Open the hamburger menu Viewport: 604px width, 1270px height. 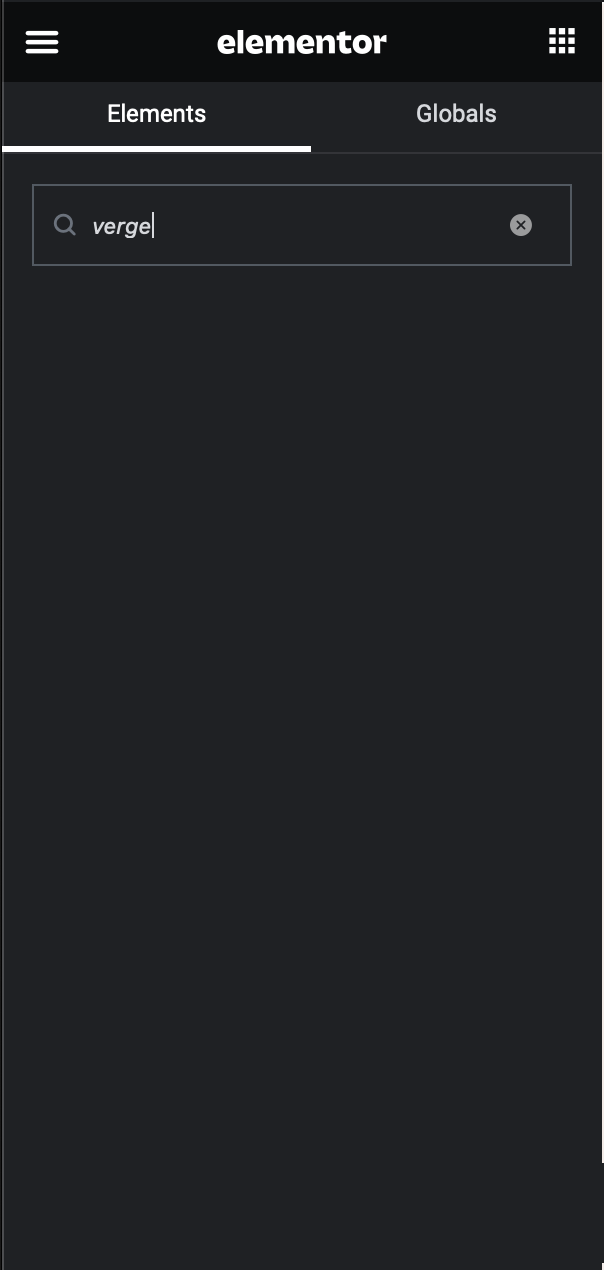[42, 42]
